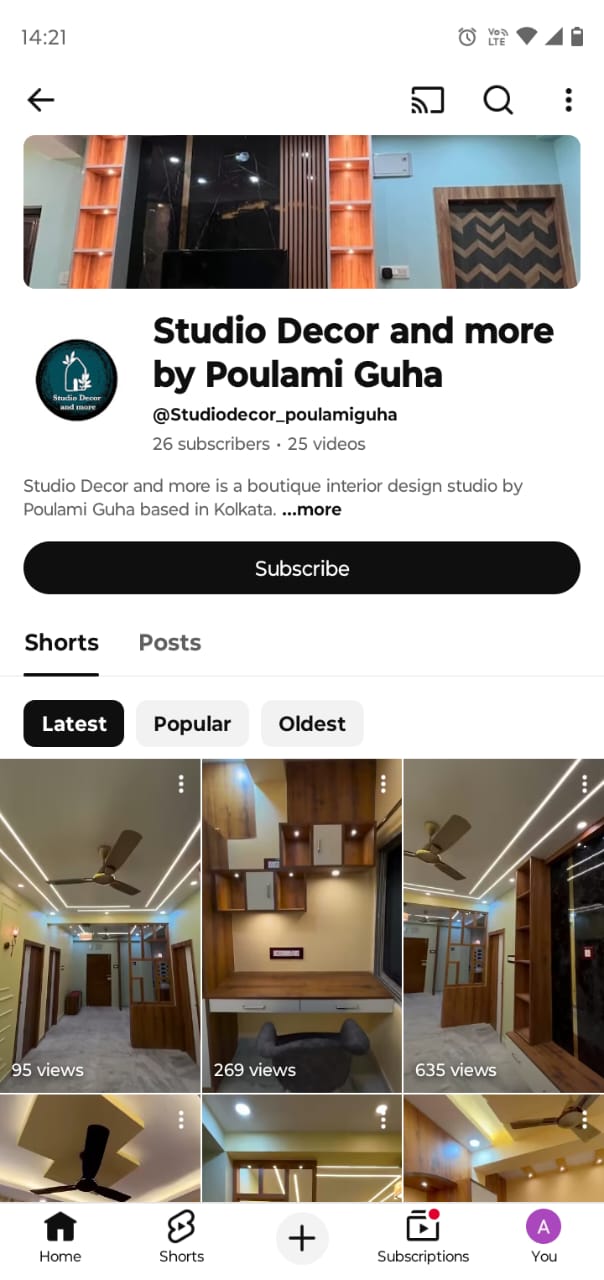This screenshot has height=1280, width=604.
Task: Open the cast to device icon
Action: click(428, 99)
